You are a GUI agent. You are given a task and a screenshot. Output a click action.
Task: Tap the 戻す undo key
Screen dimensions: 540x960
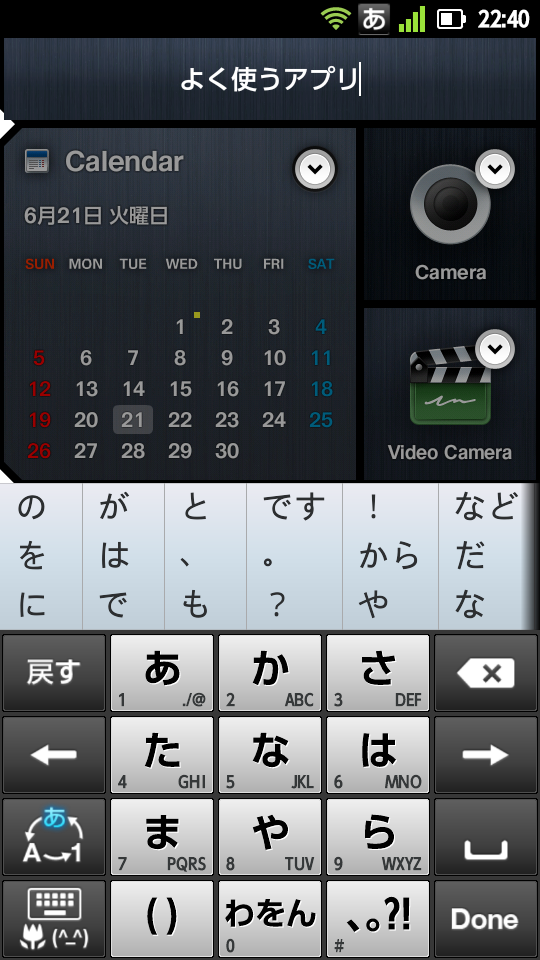point(54,672)
